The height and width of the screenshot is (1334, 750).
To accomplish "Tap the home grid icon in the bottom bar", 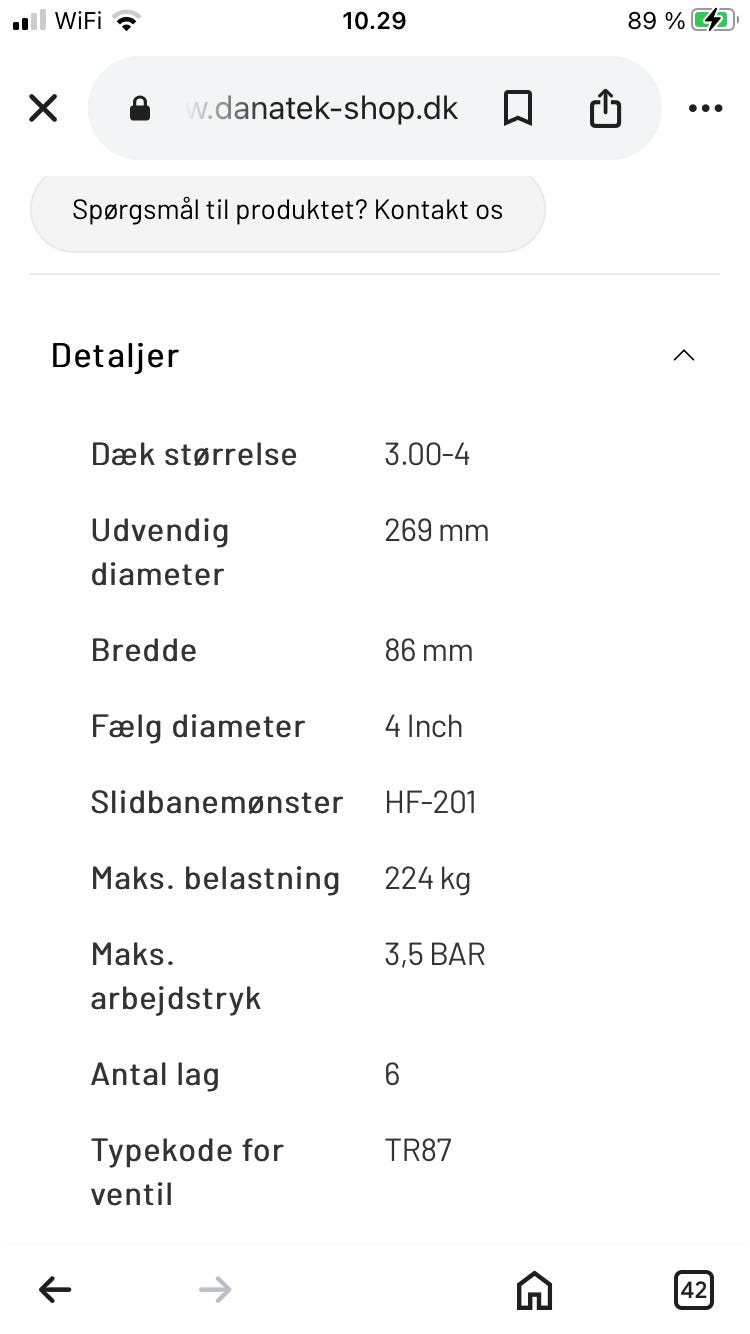I will (534, 1290).
